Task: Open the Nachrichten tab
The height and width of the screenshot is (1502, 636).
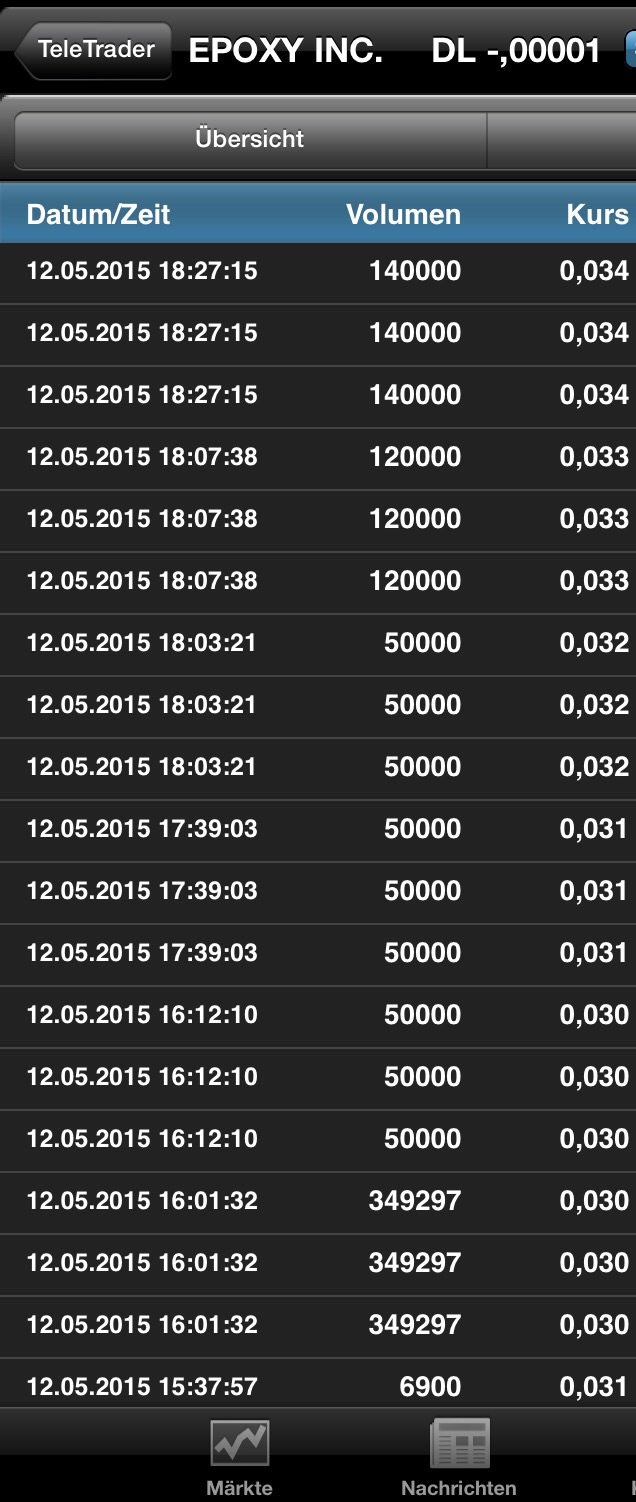Action: point(459,1458)
